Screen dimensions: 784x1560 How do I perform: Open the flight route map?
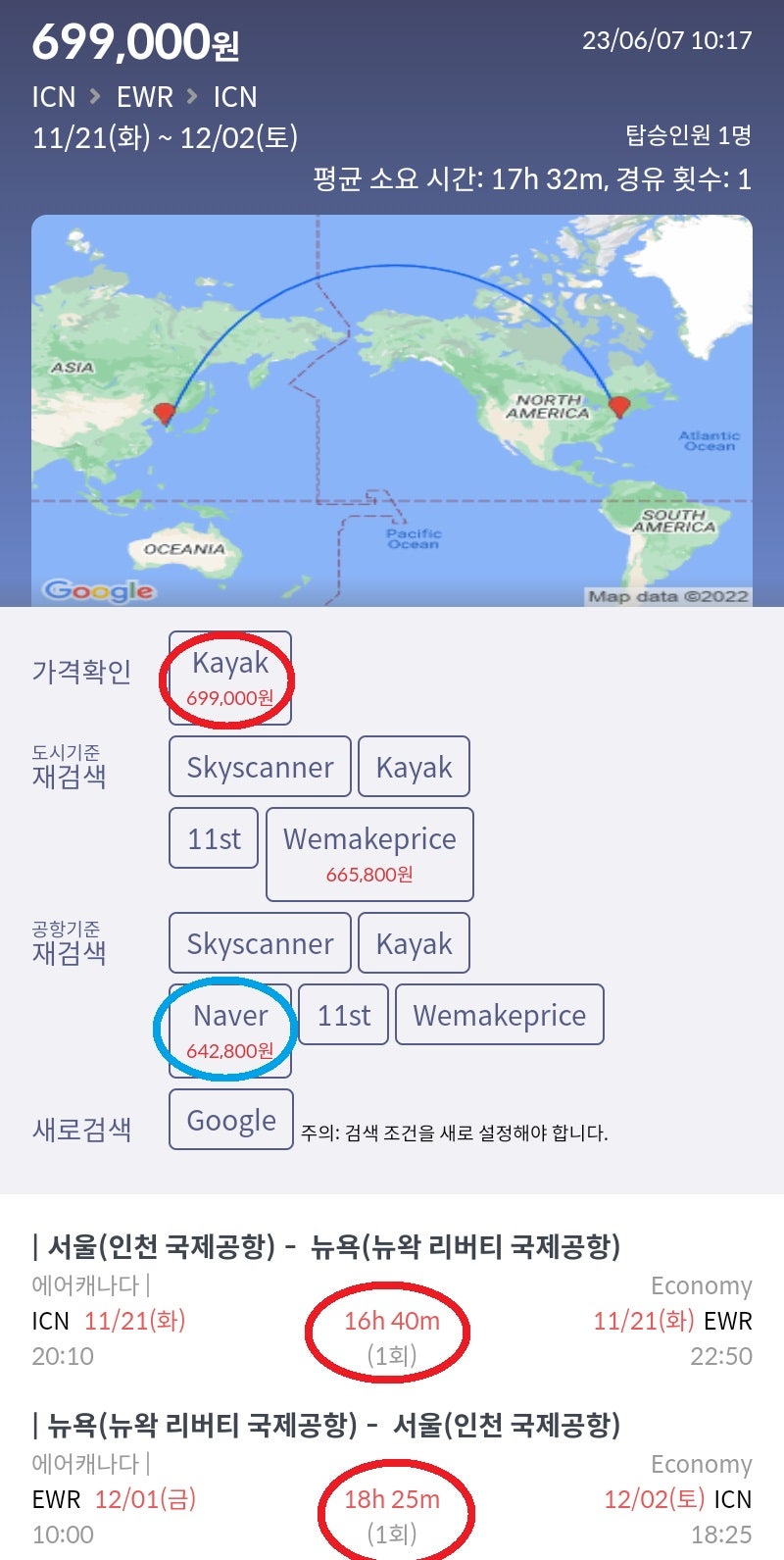click(x=392, y=411)
